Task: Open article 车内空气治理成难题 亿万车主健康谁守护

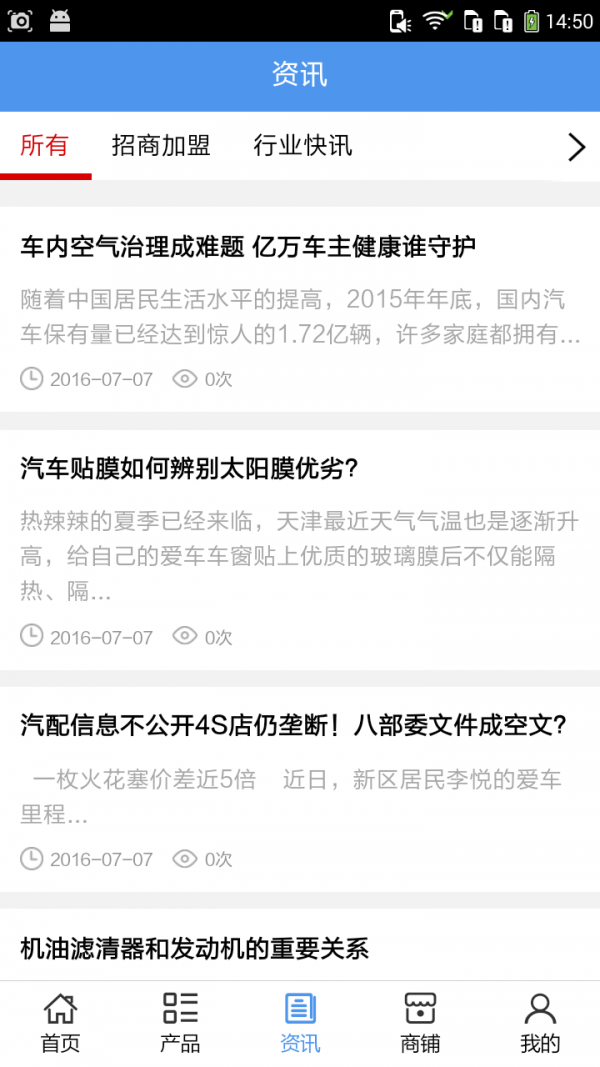Action: 248,246
